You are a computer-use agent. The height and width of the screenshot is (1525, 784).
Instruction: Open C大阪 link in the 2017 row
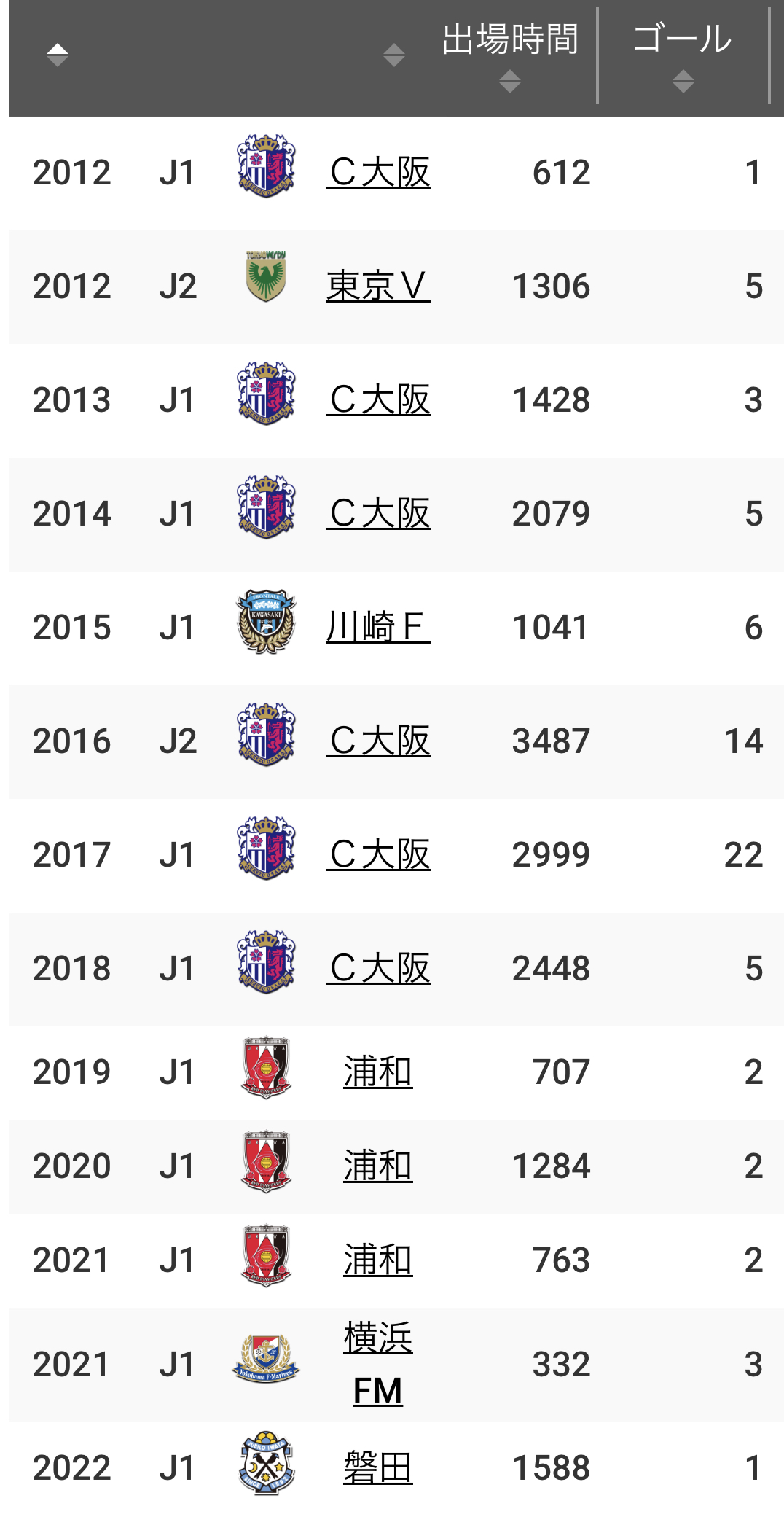click(x=378, y=855)
